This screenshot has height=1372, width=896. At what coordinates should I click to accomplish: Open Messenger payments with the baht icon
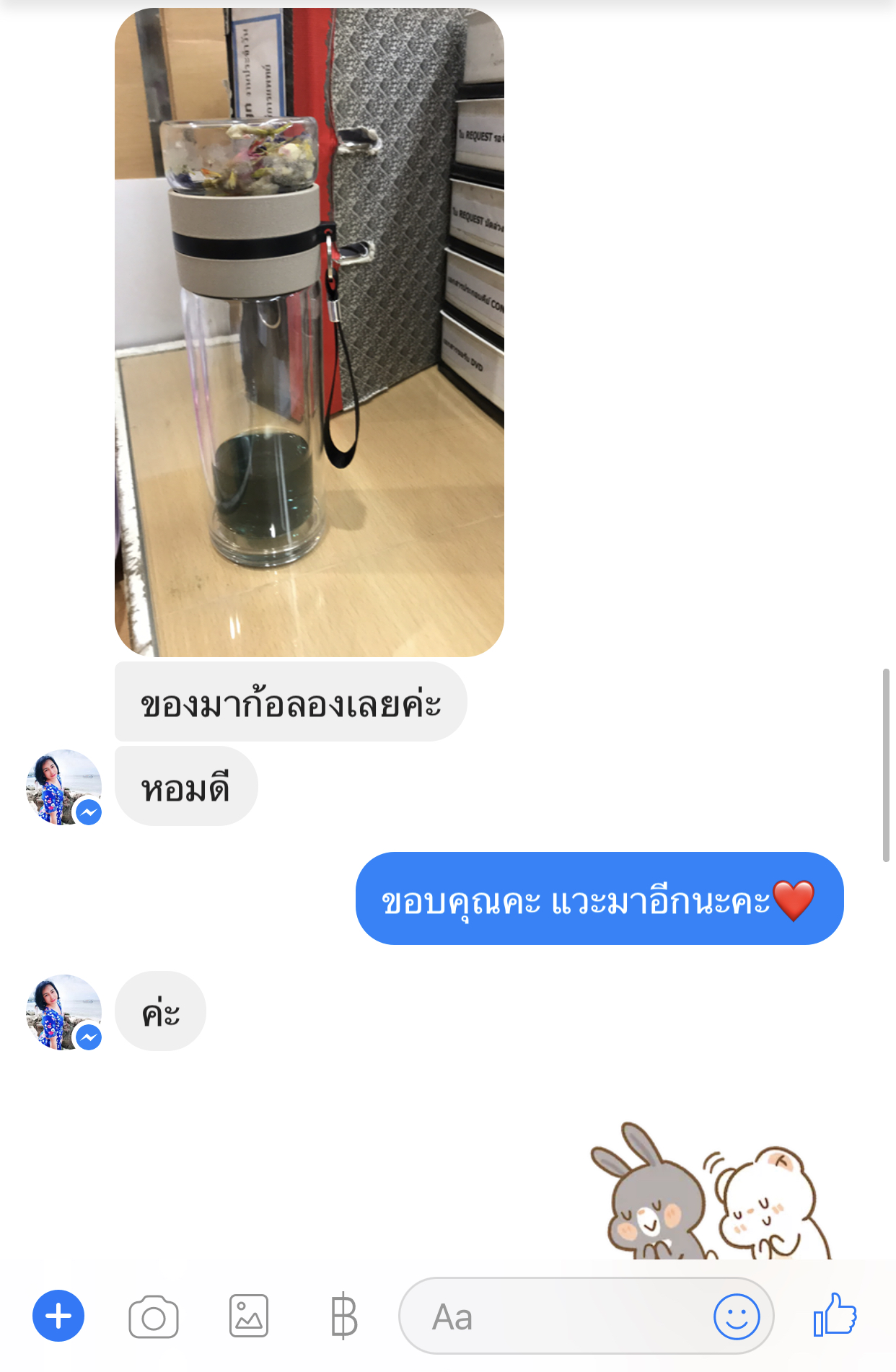point(344,1315)
